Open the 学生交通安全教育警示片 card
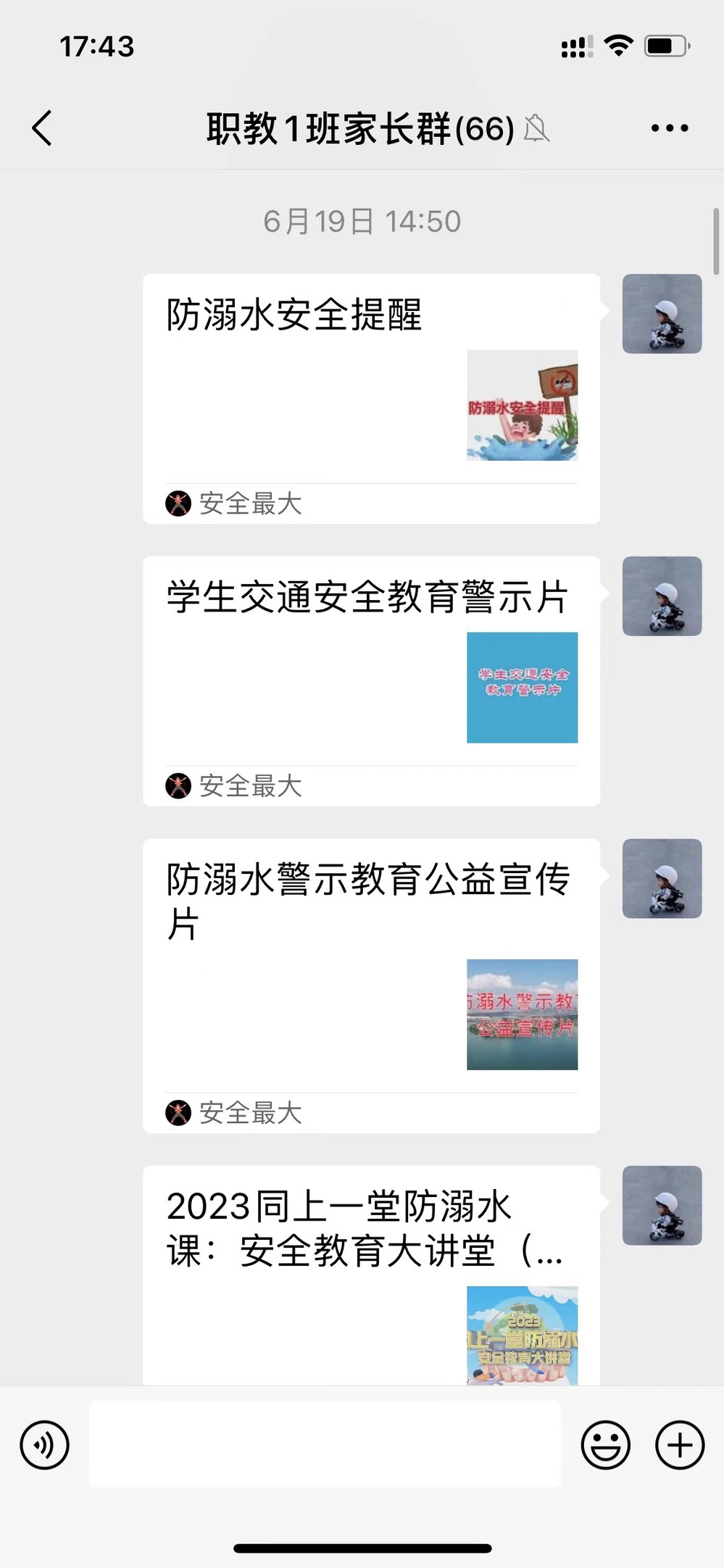The width and height of the screenshot is (724, 1568). click(371, 680)
